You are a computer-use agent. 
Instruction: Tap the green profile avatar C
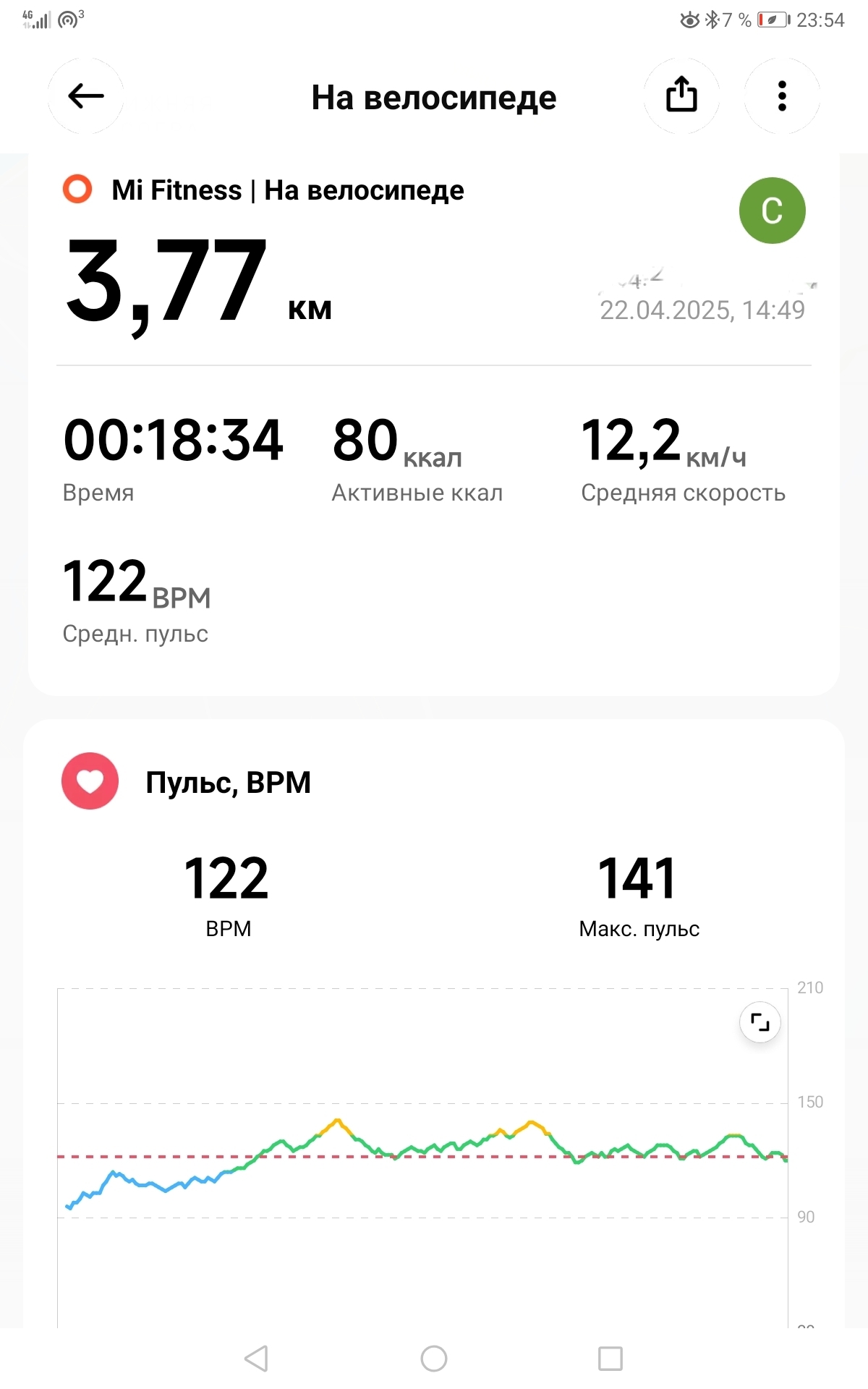(773, 211)
